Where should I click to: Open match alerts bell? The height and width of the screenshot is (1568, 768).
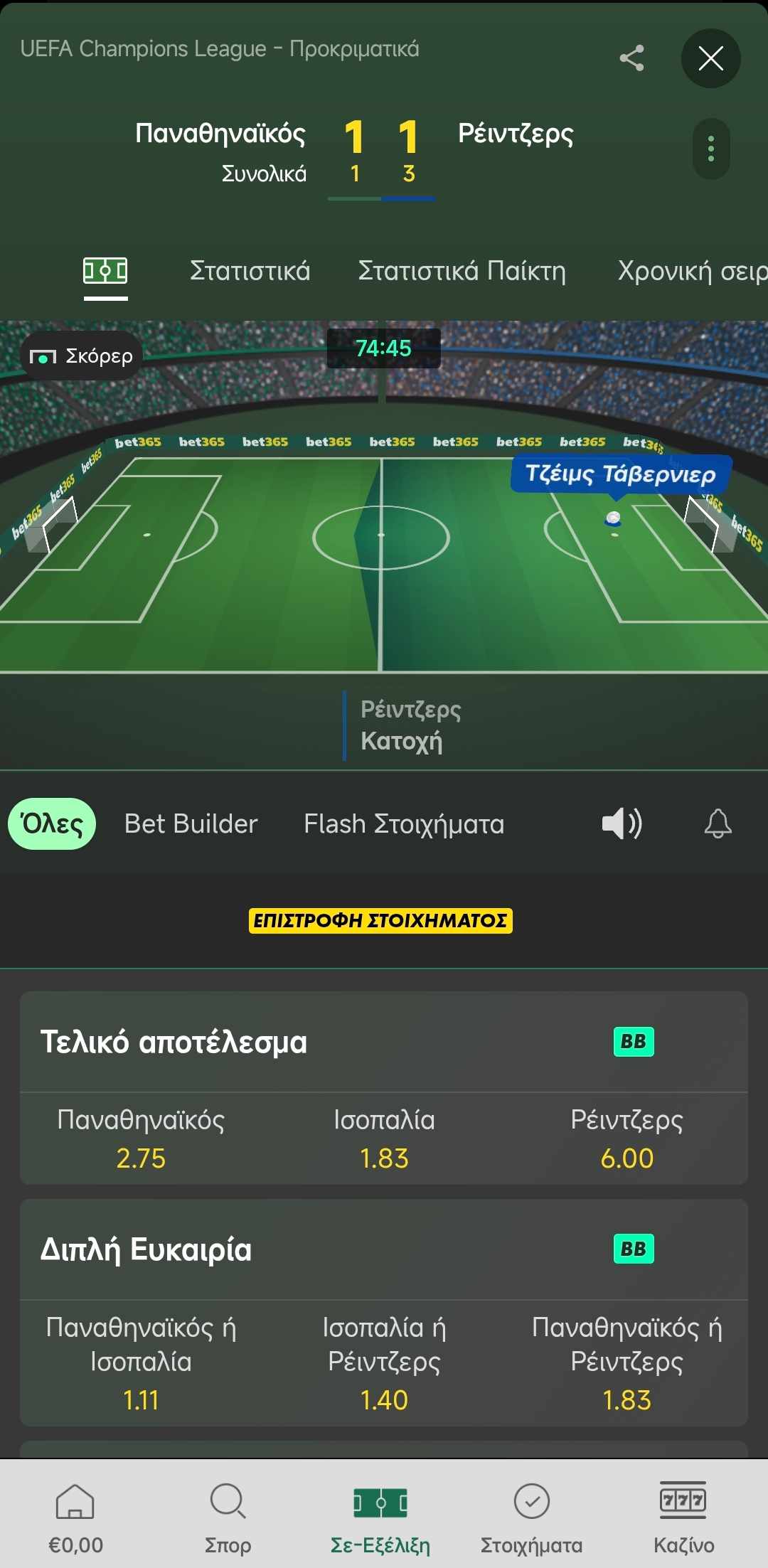[x=718, y=823]
